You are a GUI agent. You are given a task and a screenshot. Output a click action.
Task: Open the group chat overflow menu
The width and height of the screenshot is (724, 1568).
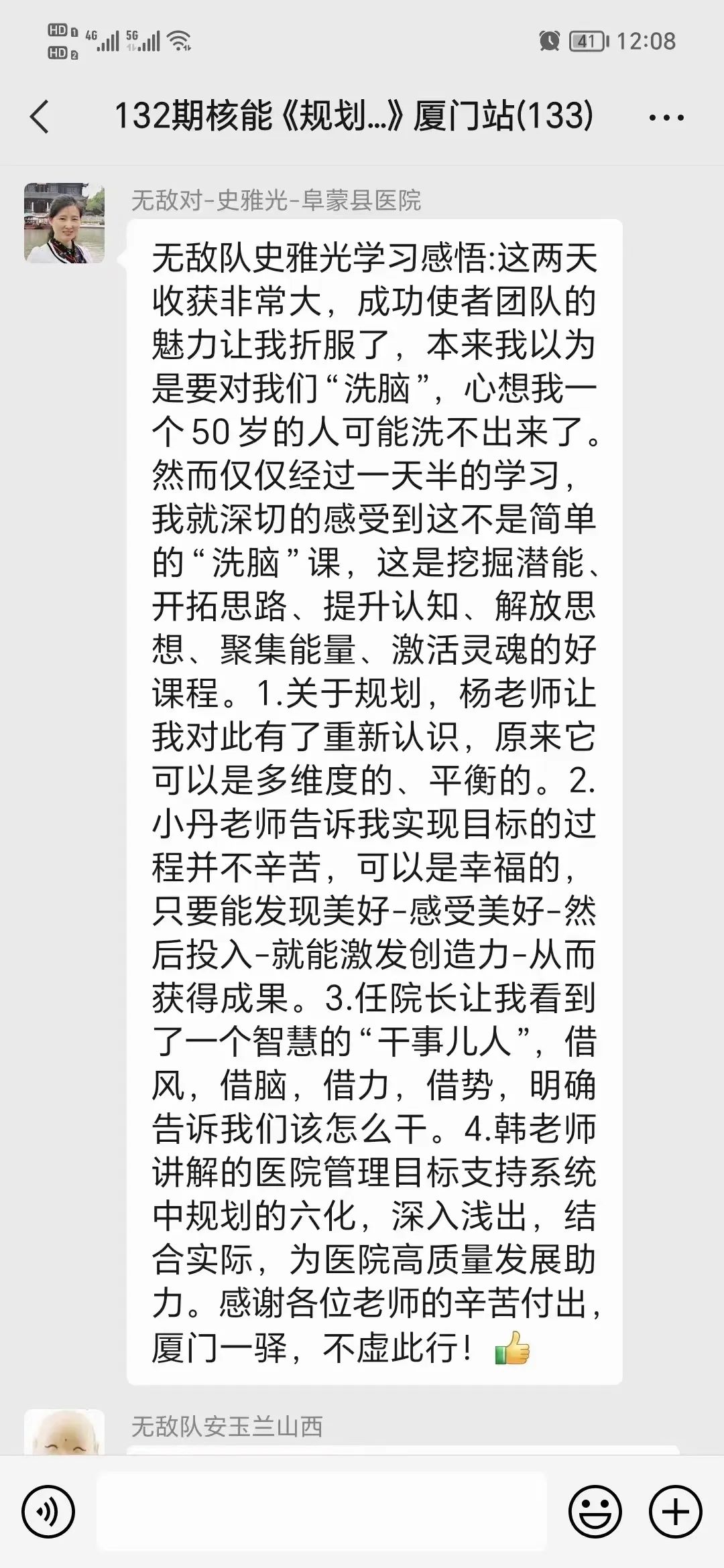[x=666, y=118]
